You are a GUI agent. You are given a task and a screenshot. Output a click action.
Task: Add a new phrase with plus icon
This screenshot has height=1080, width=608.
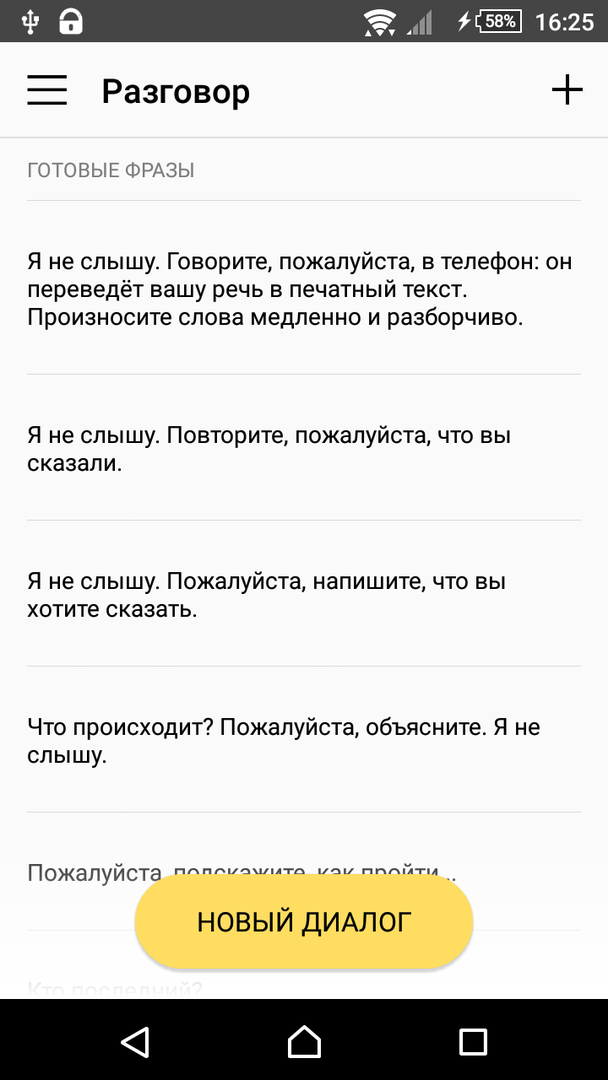pos(567,90)
